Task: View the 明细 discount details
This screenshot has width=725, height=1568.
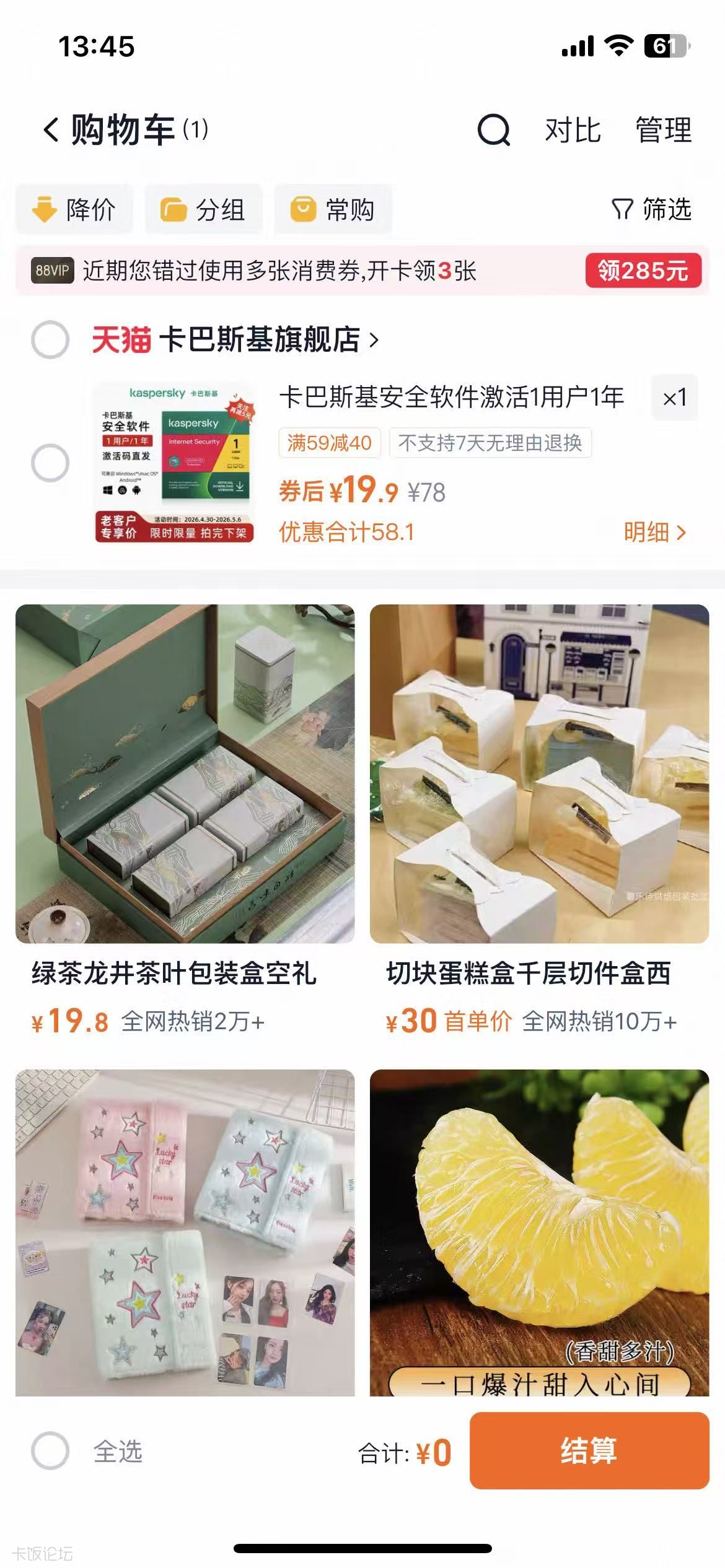Action: click(655, 532)
